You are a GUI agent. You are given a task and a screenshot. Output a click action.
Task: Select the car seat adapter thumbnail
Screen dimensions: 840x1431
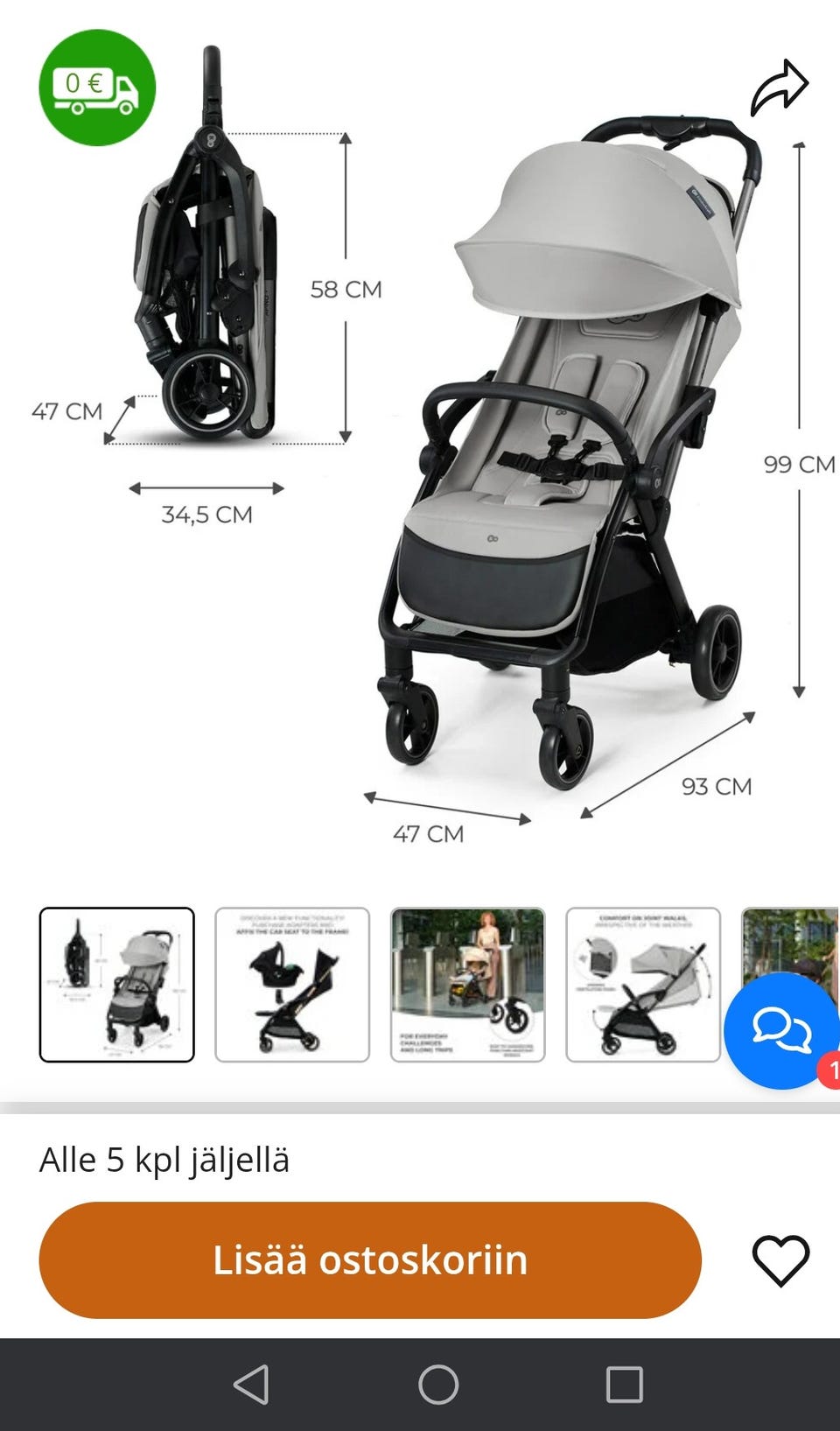292,985
